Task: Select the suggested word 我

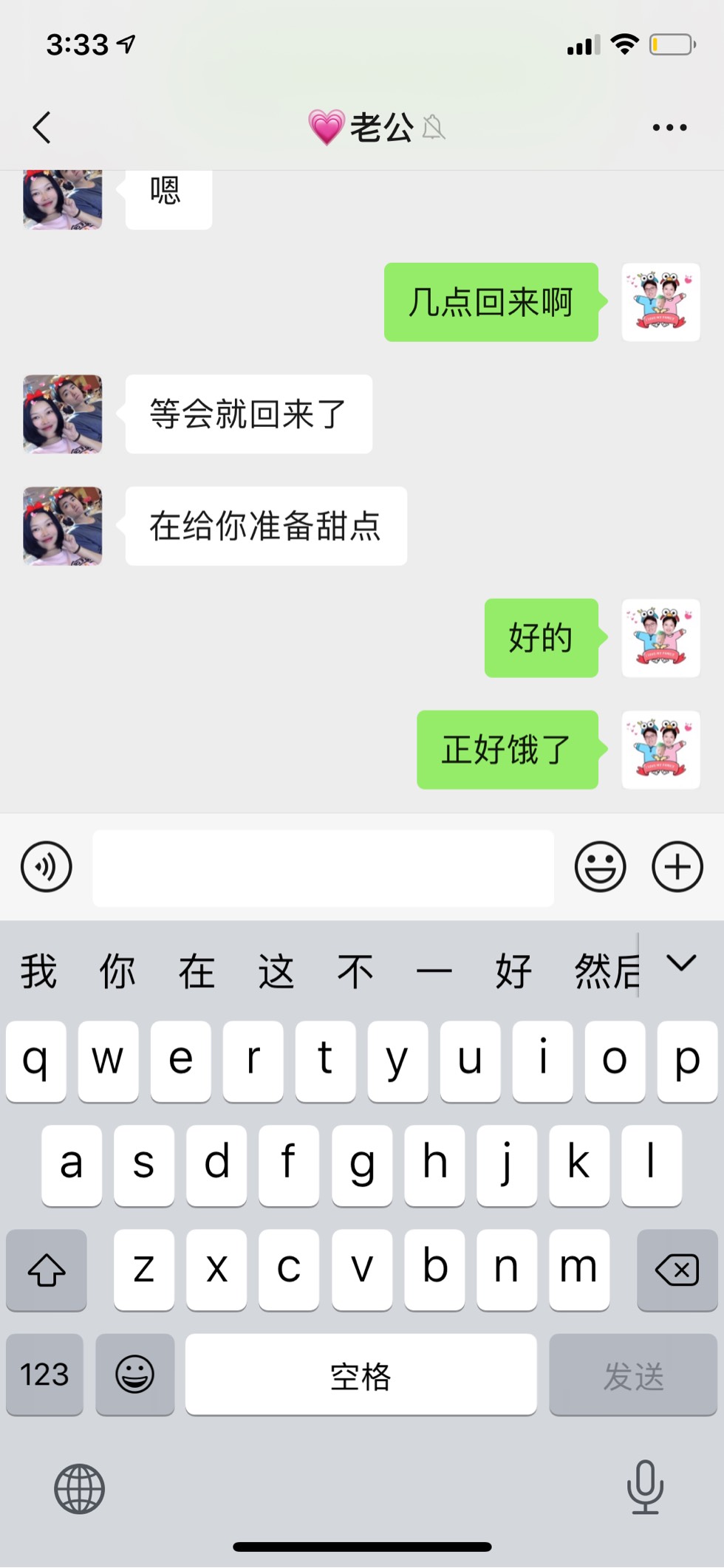Action: [x=38, y=970]
